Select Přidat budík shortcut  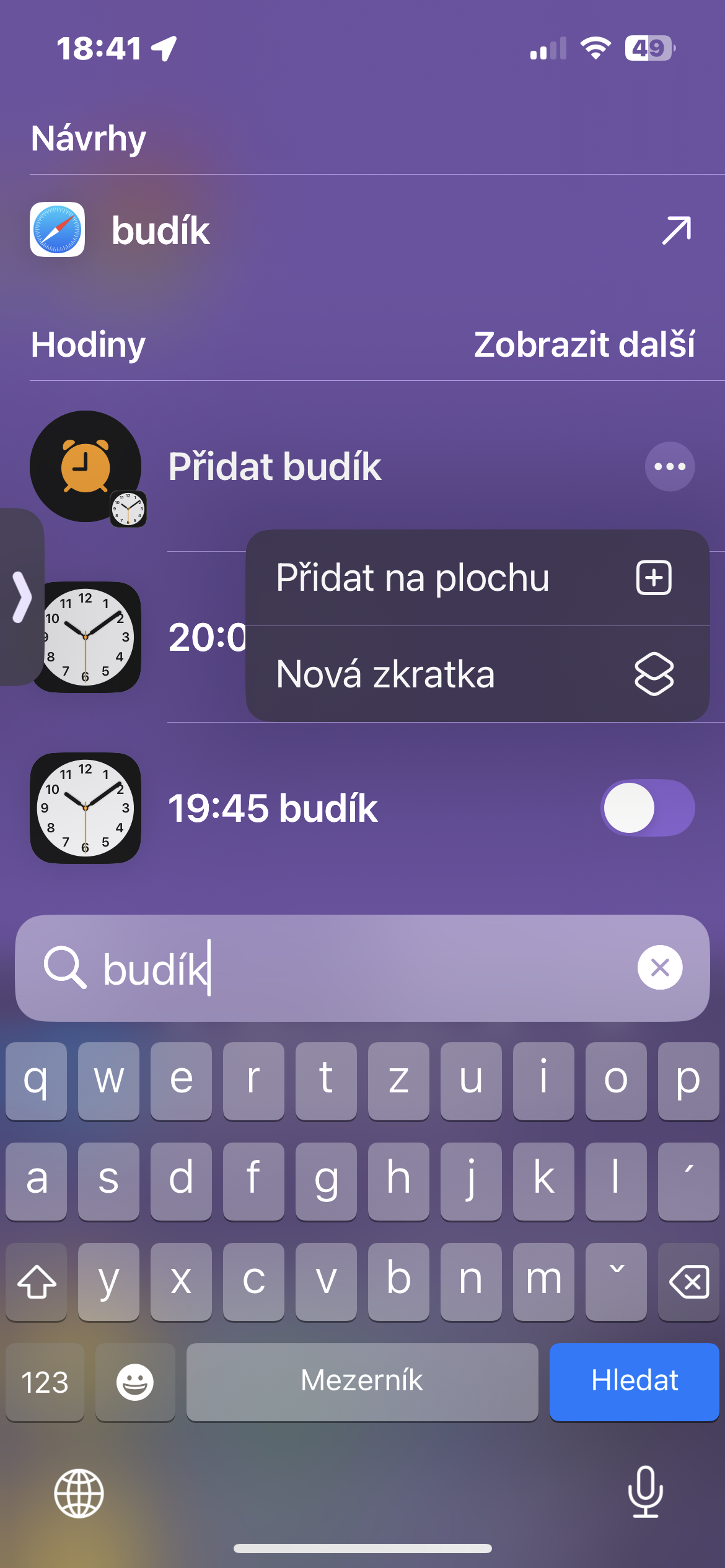tap(274, 466)
